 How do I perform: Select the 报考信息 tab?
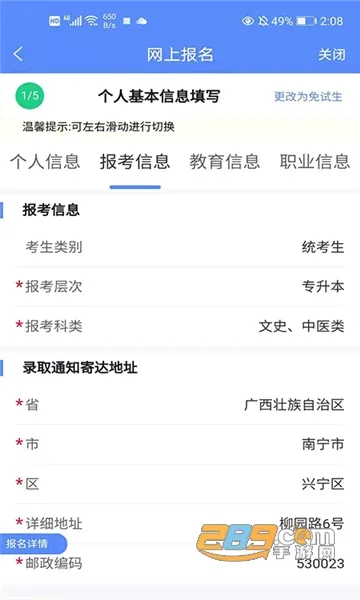135,161
